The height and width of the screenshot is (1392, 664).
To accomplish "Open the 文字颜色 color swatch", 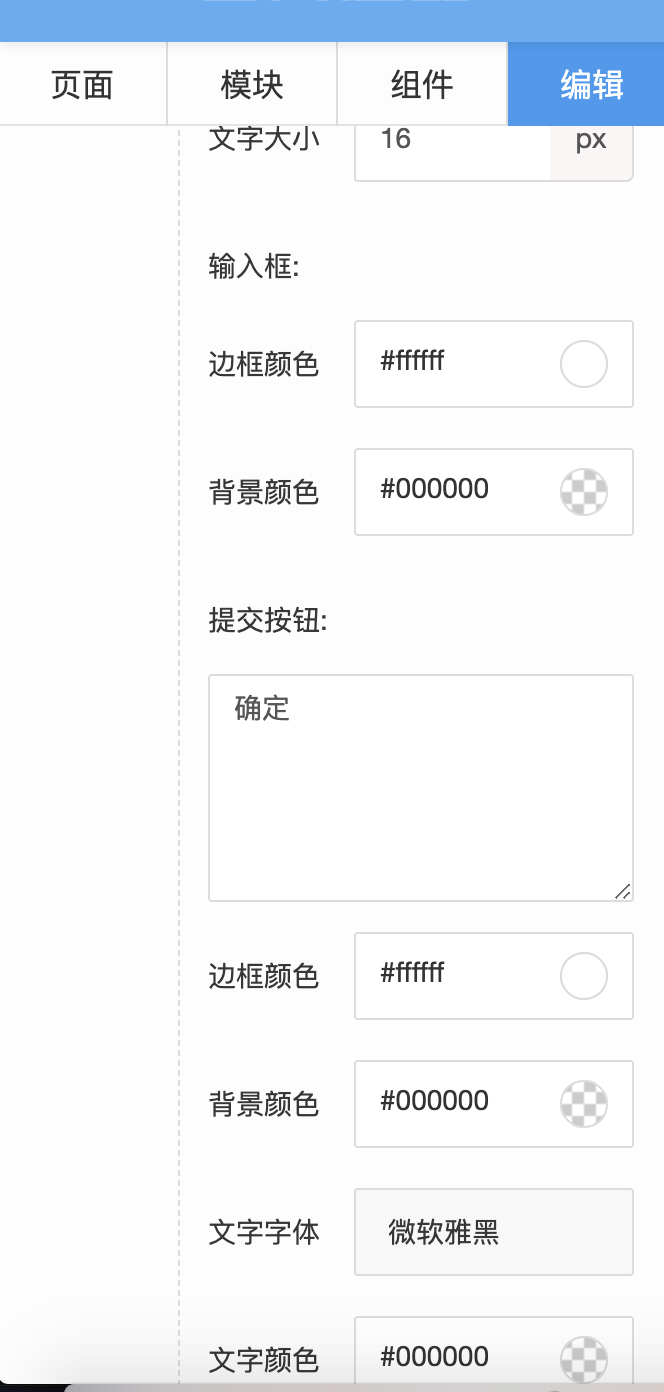I will [584, 1360].
